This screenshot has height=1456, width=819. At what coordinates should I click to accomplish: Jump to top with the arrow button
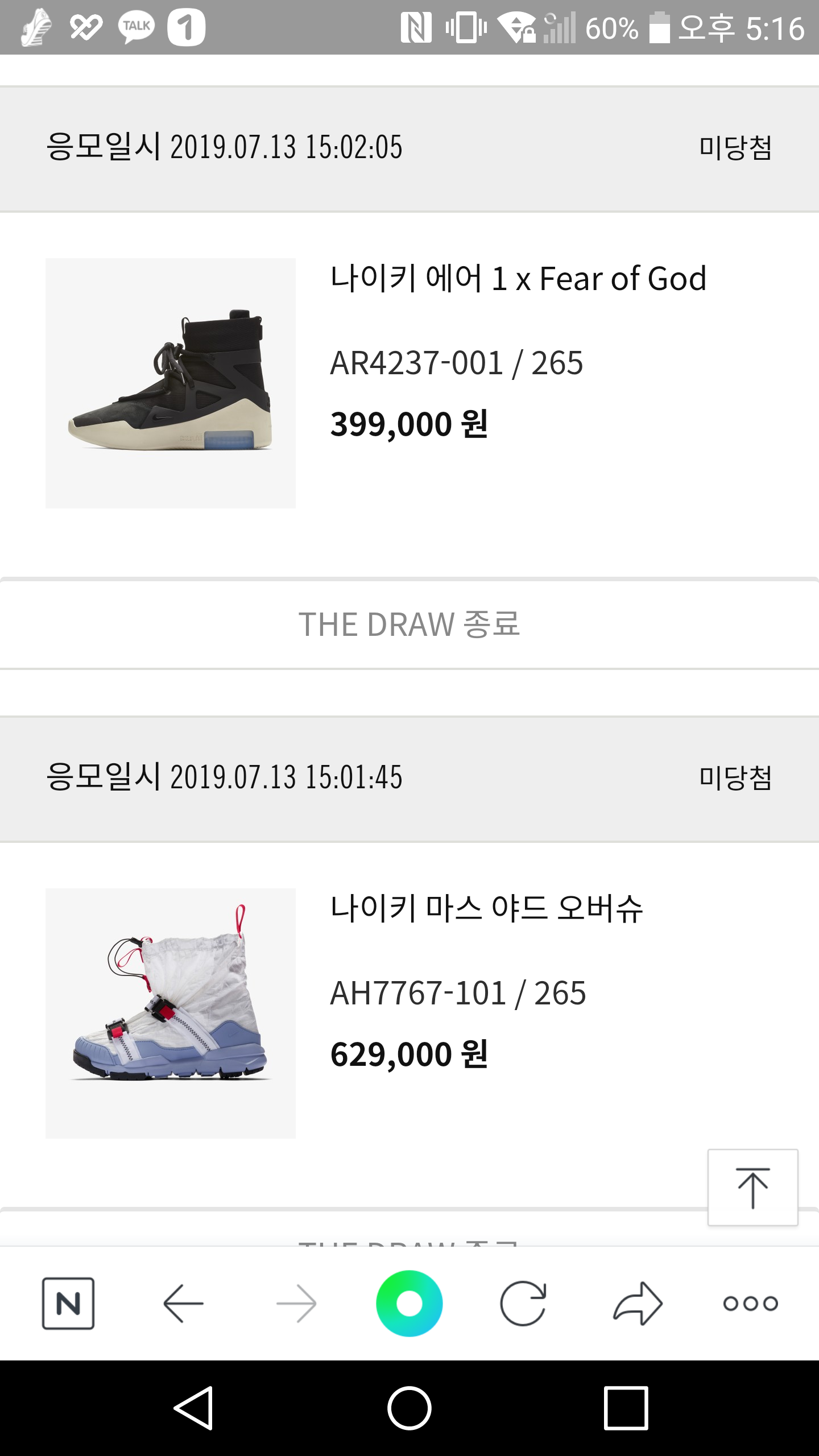(752, 1188)
